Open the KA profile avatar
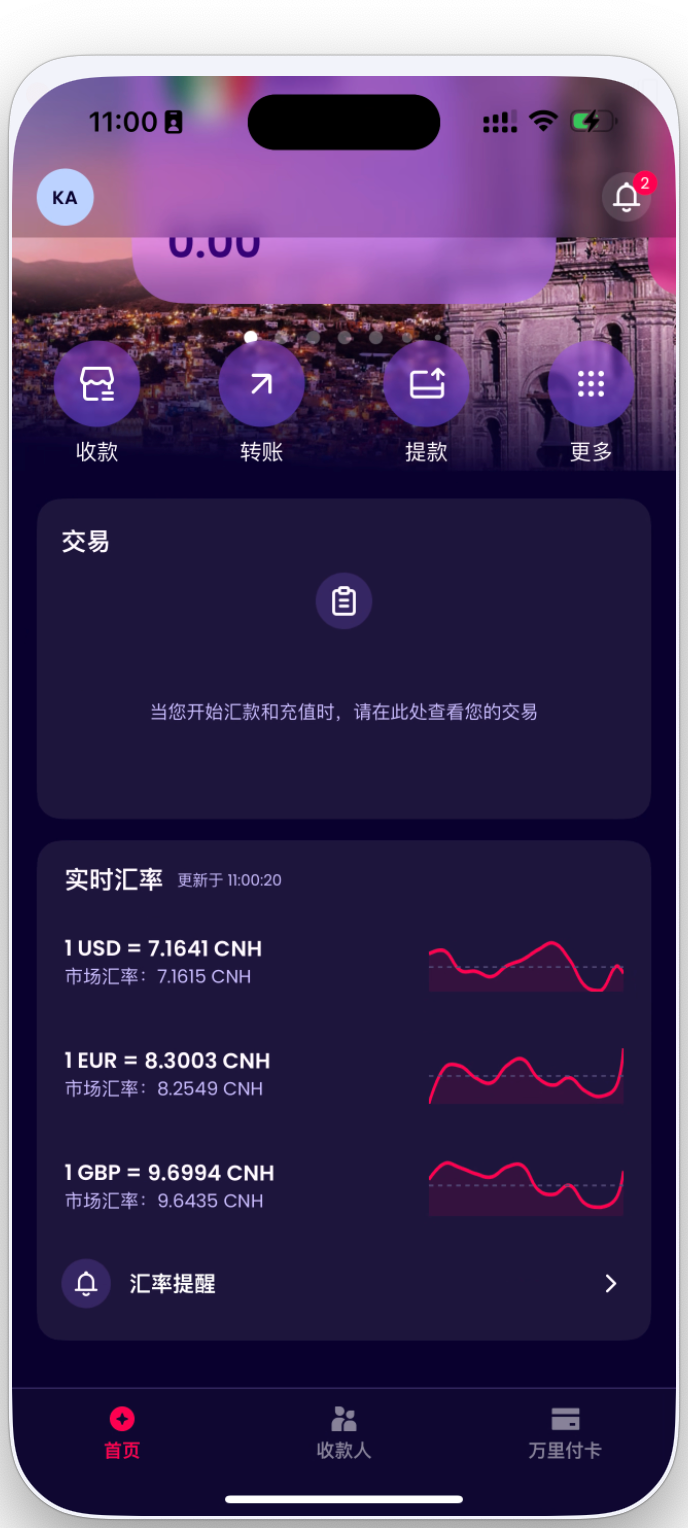The width and height of the screenshot is (688, 1528). pos(65,197)
